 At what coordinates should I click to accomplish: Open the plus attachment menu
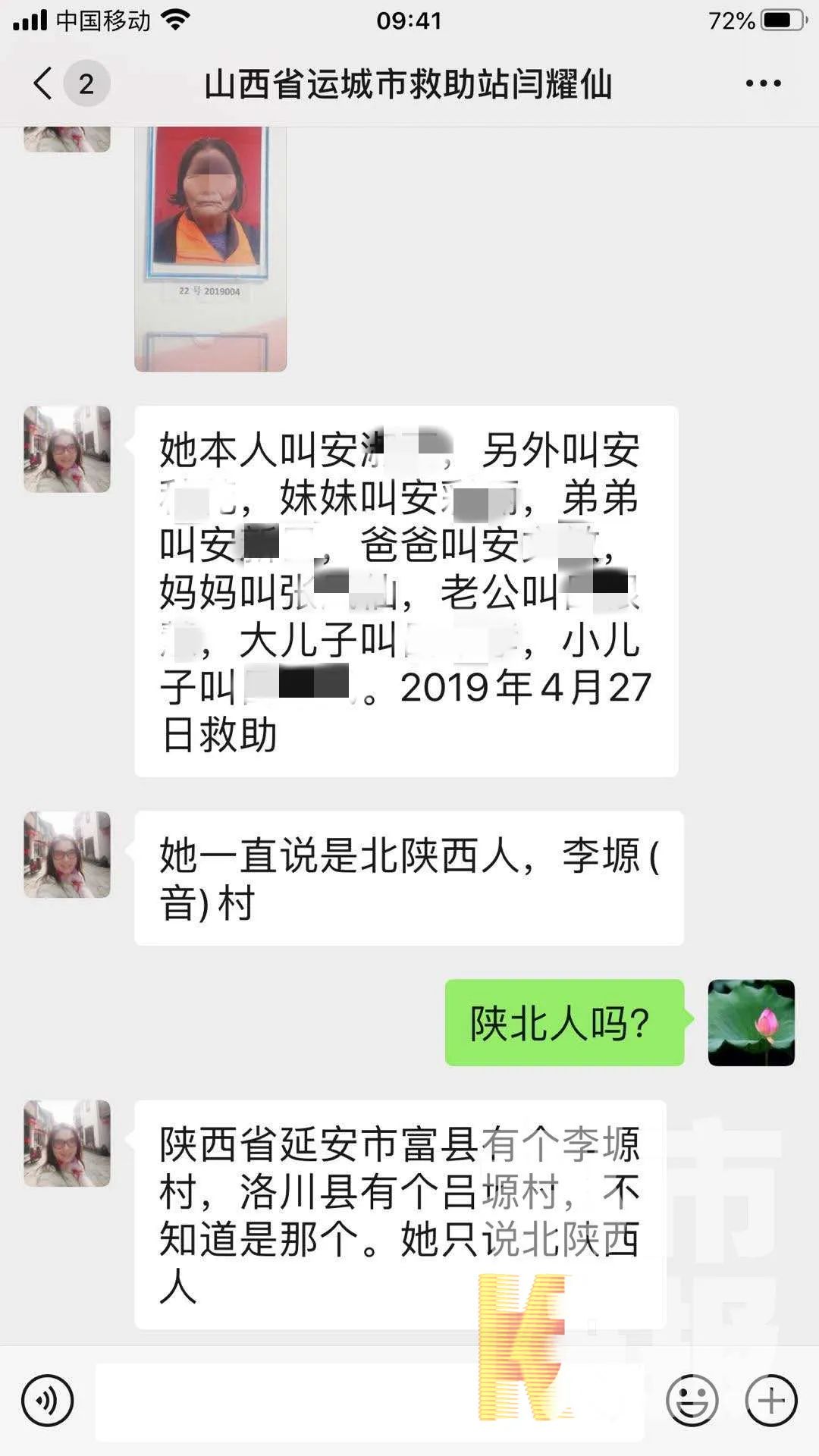click(771, 1401)
